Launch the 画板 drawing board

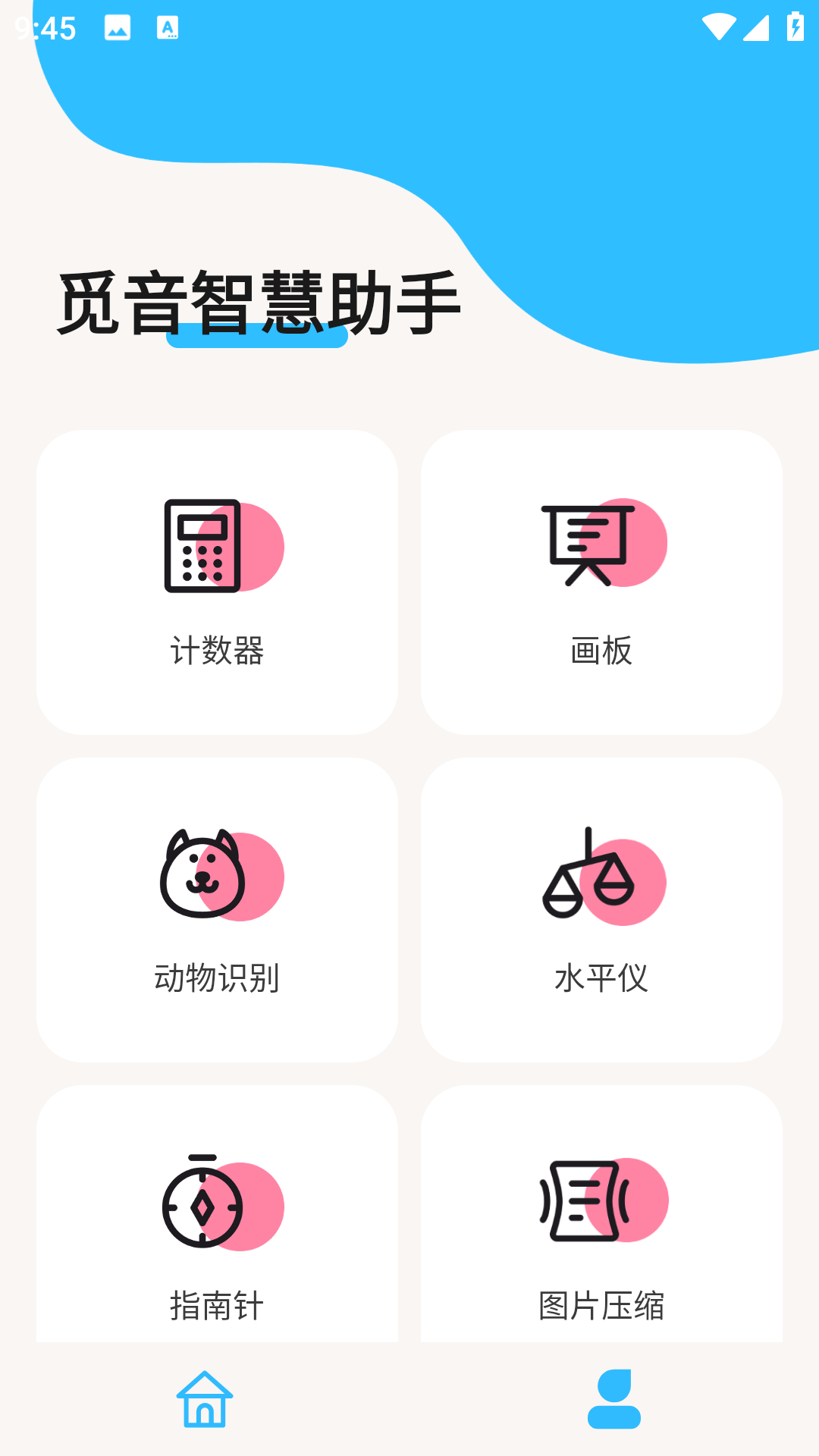tap(601, 582)
